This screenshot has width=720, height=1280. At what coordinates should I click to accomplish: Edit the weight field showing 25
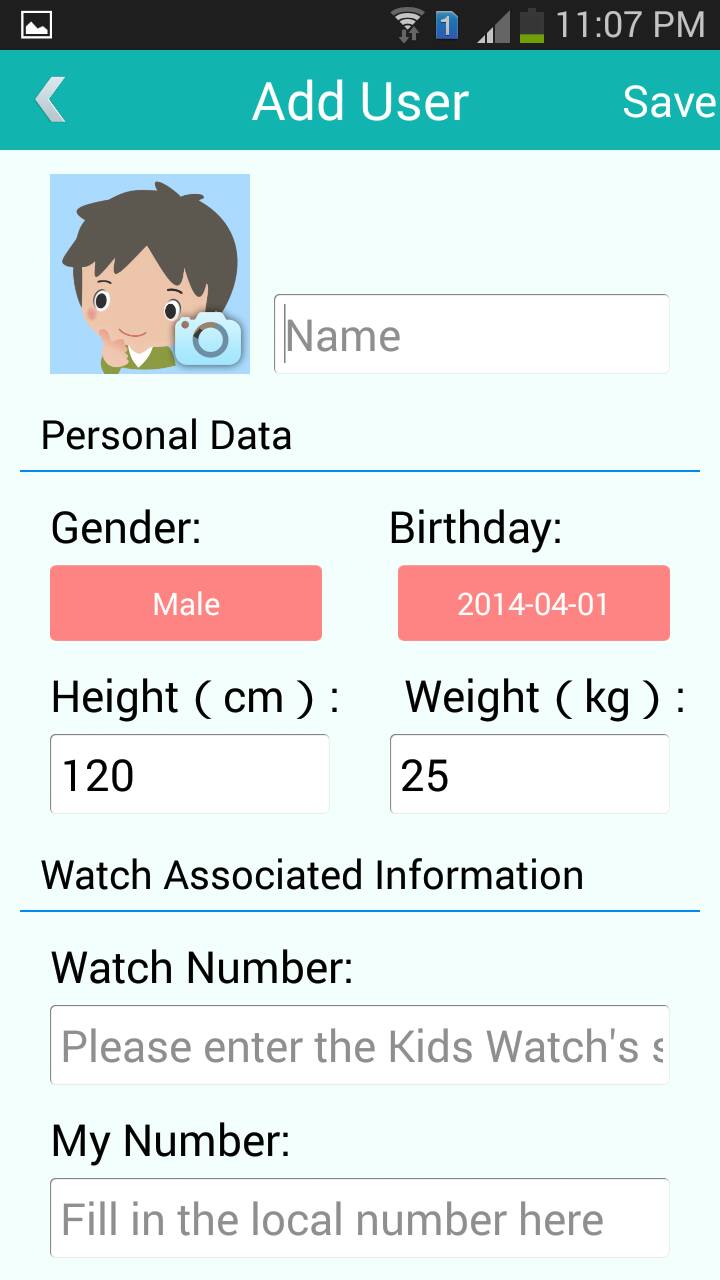[x=529, y=774]
